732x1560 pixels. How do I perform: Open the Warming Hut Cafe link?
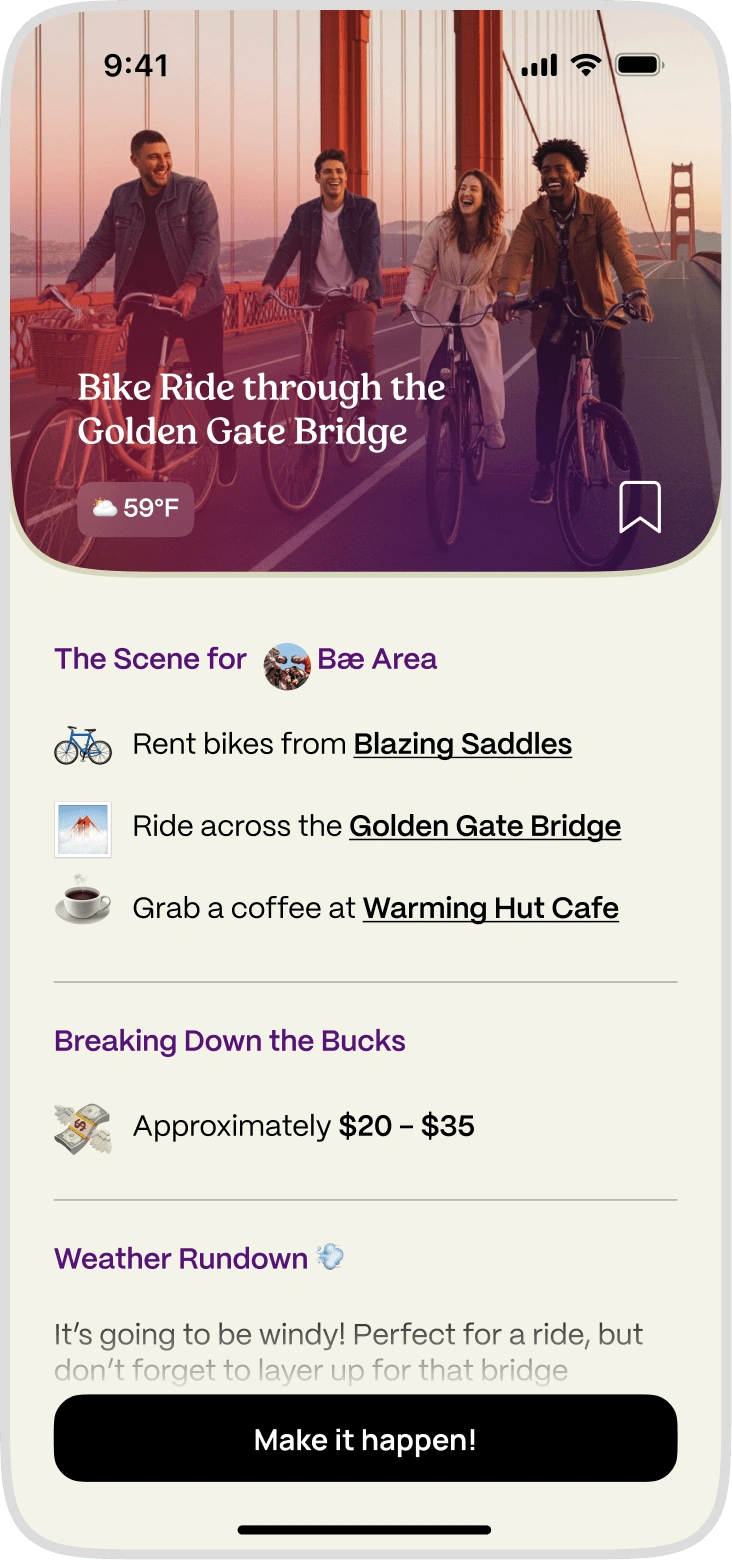[490, 909]
